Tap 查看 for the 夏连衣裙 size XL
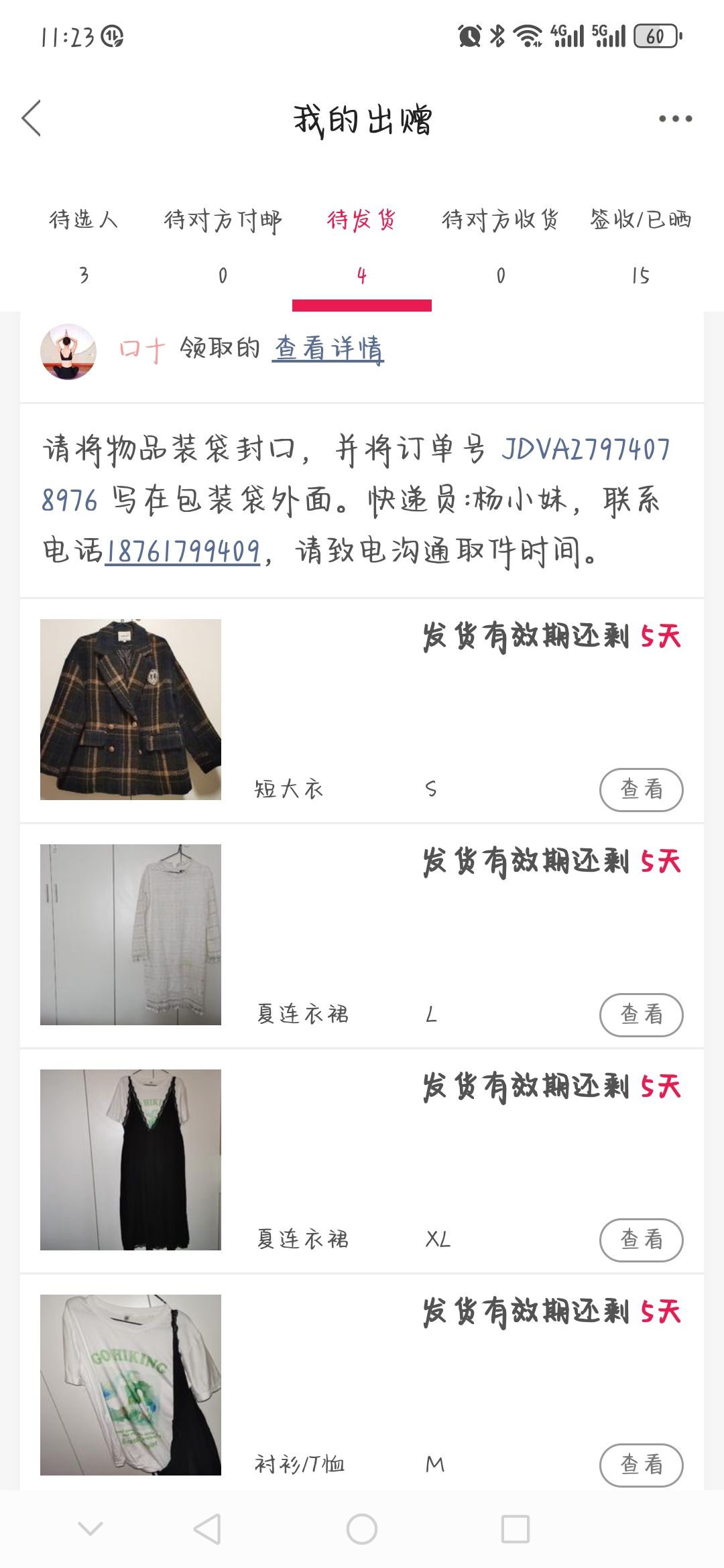Image resolution: width=724 pixels, height=1568 pixels. 641,1240
